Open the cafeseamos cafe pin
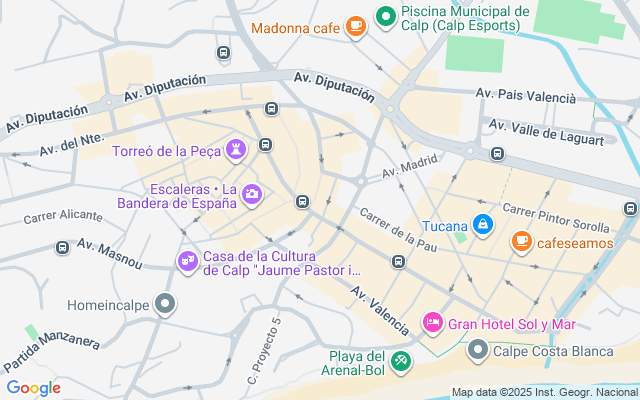Image resolution: width=640 pixels, height=400 pixels. click(x=521, y=241)
